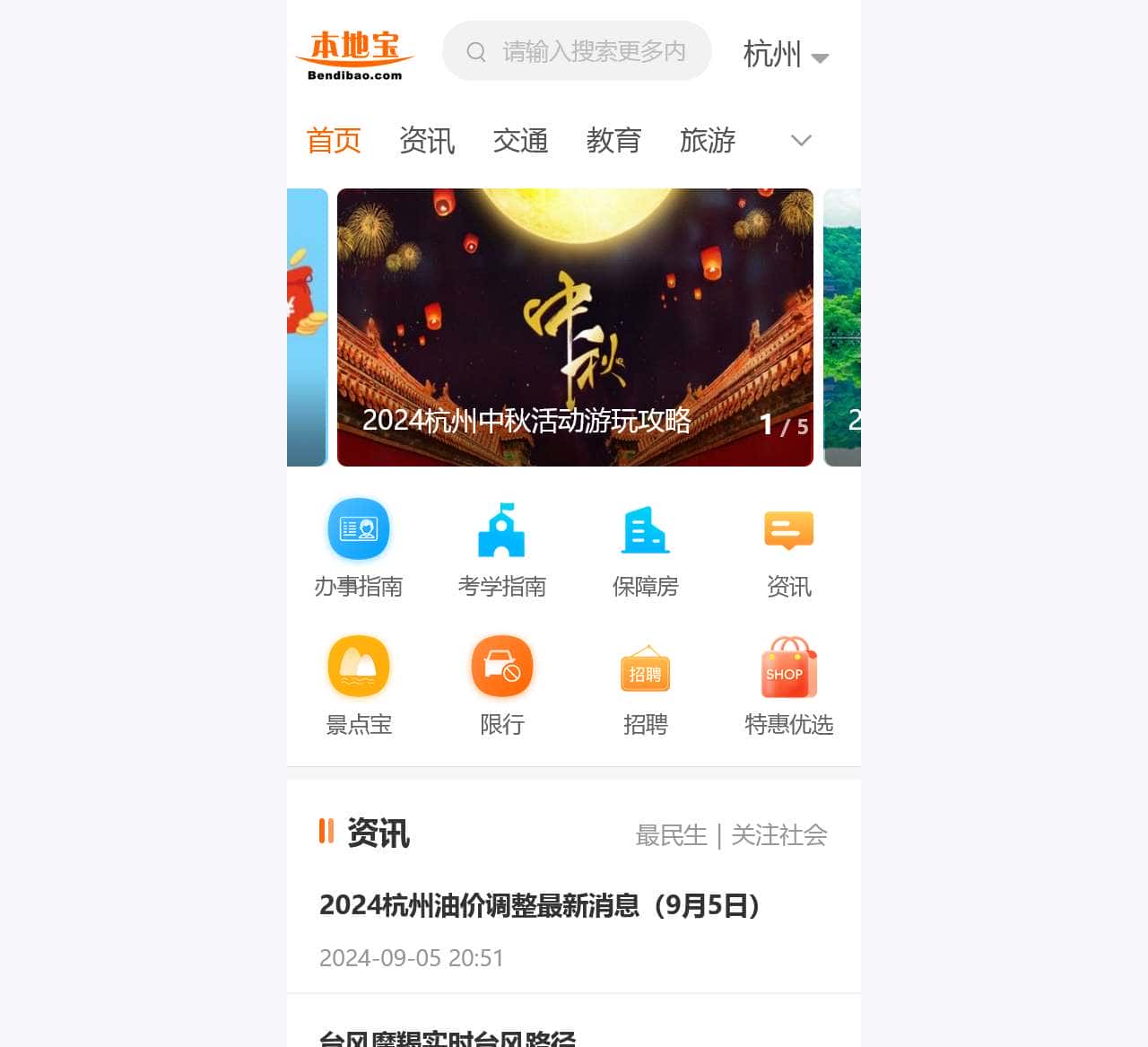Switch to the 交通 tab

tap(520, 140)
